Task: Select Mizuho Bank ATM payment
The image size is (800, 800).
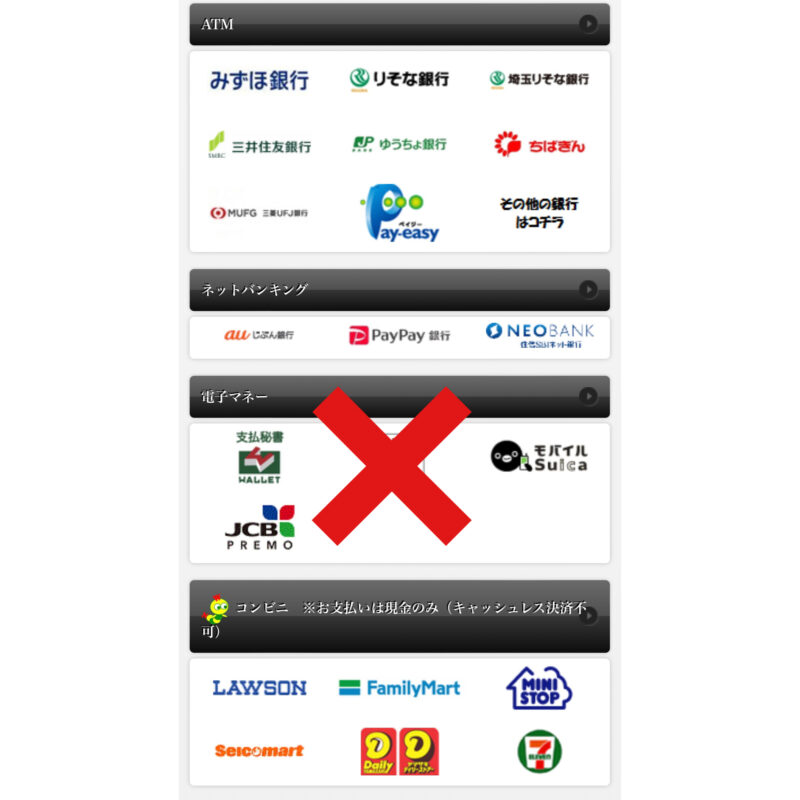Action: [x=259, y=80]
